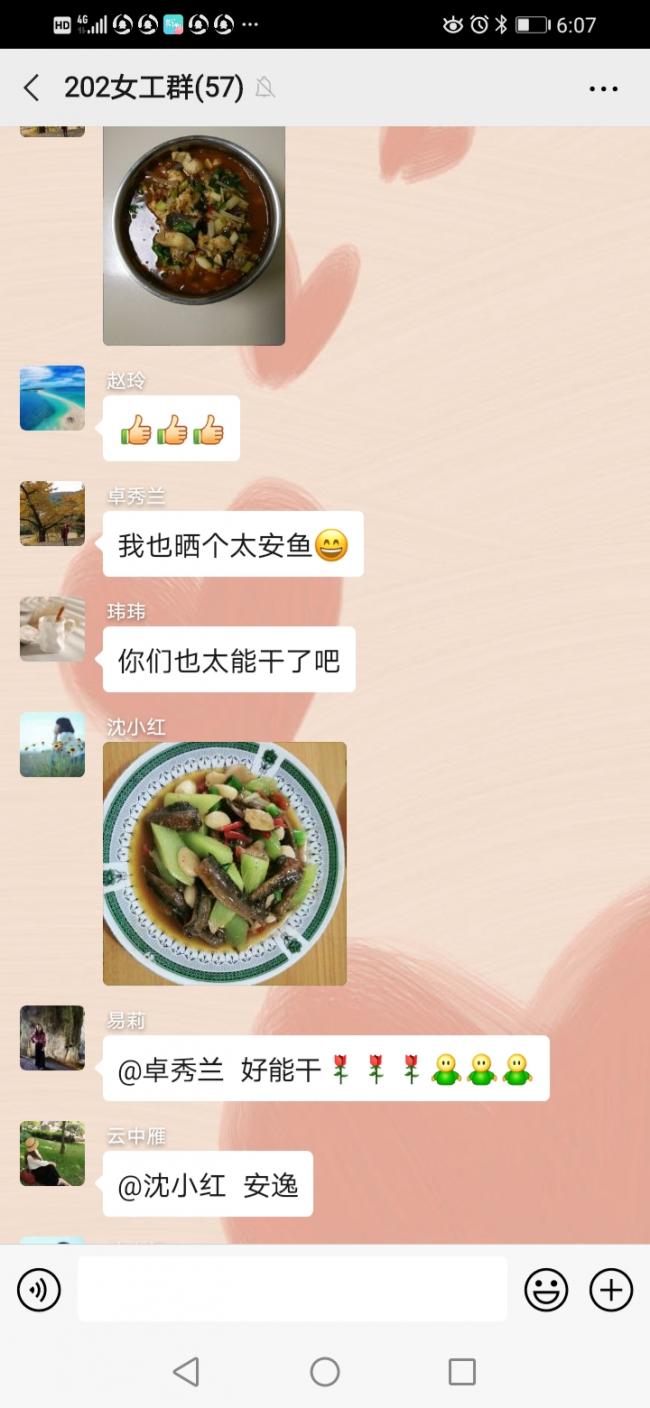Open 易莉's profile avatar
This screenshot has height=1408, width=650.
[x=52, y=1038]
